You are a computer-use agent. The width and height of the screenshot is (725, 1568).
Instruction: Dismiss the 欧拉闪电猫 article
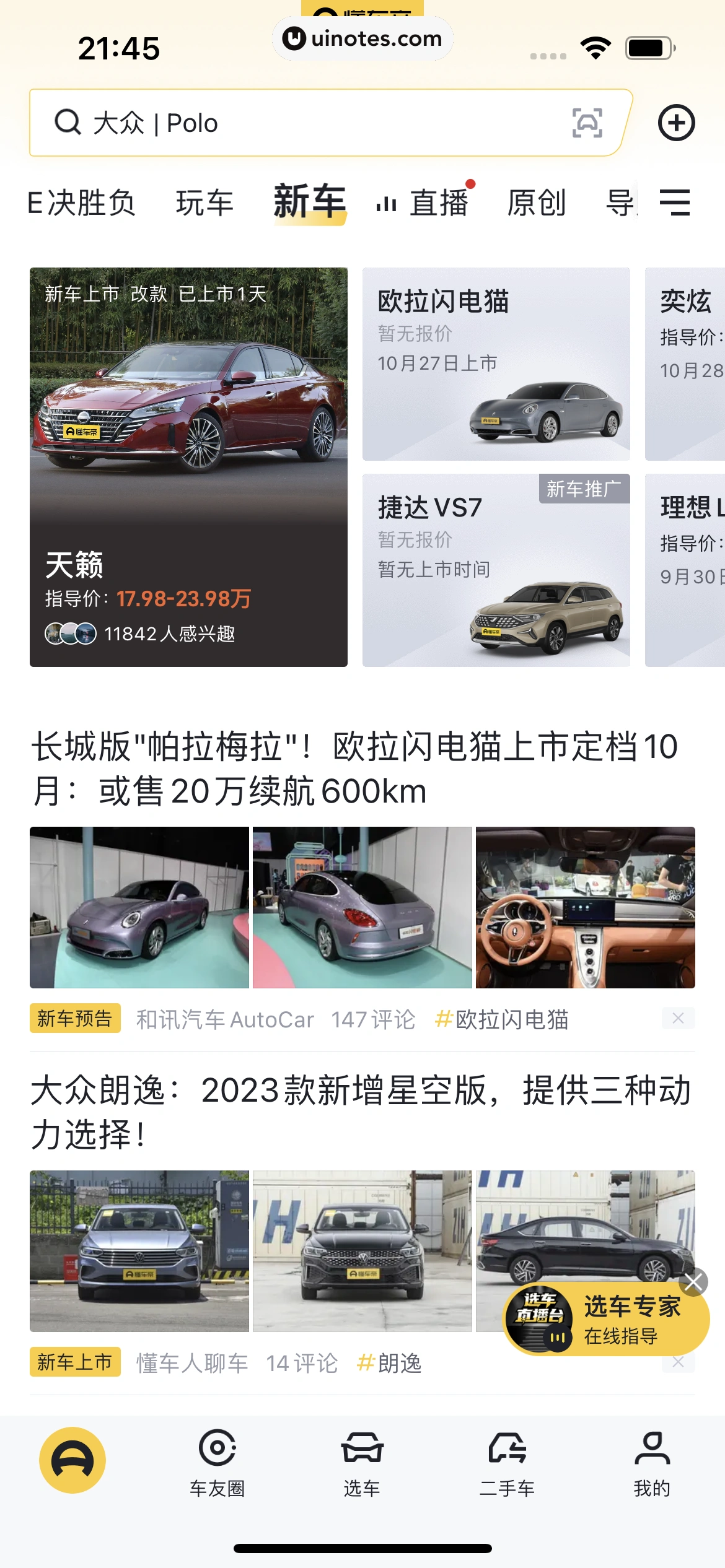pos(678,1018)
